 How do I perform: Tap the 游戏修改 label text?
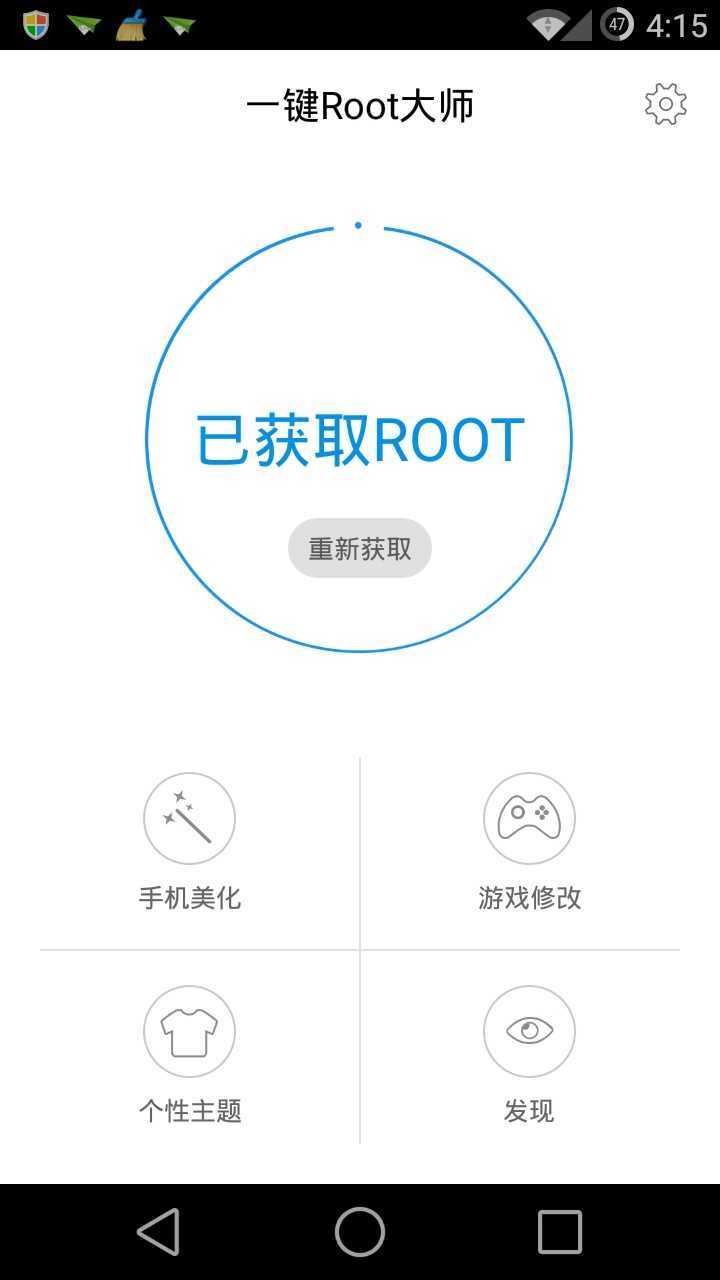(529, 898)
